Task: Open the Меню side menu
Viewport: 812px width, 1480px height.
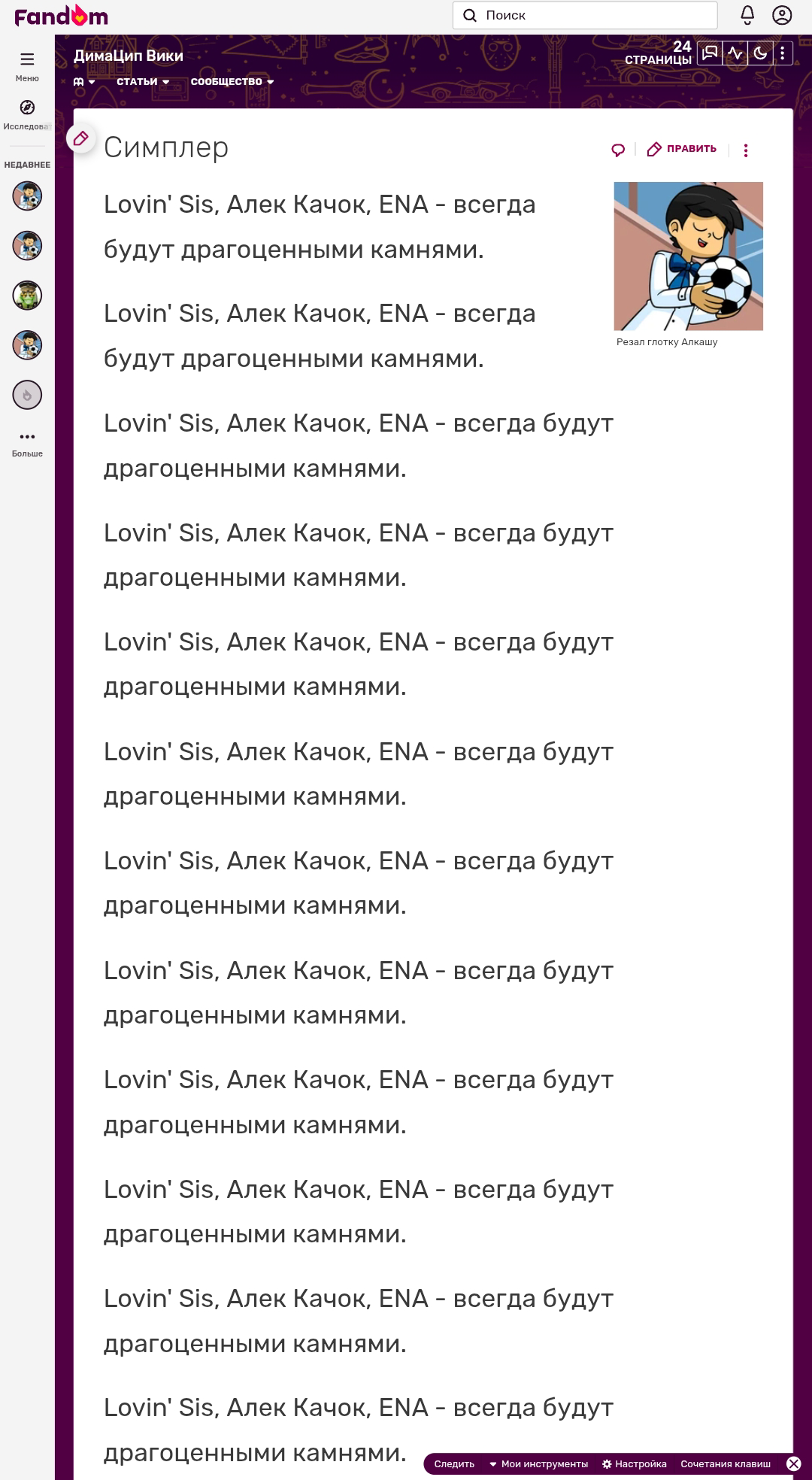Action: [27, 65]
